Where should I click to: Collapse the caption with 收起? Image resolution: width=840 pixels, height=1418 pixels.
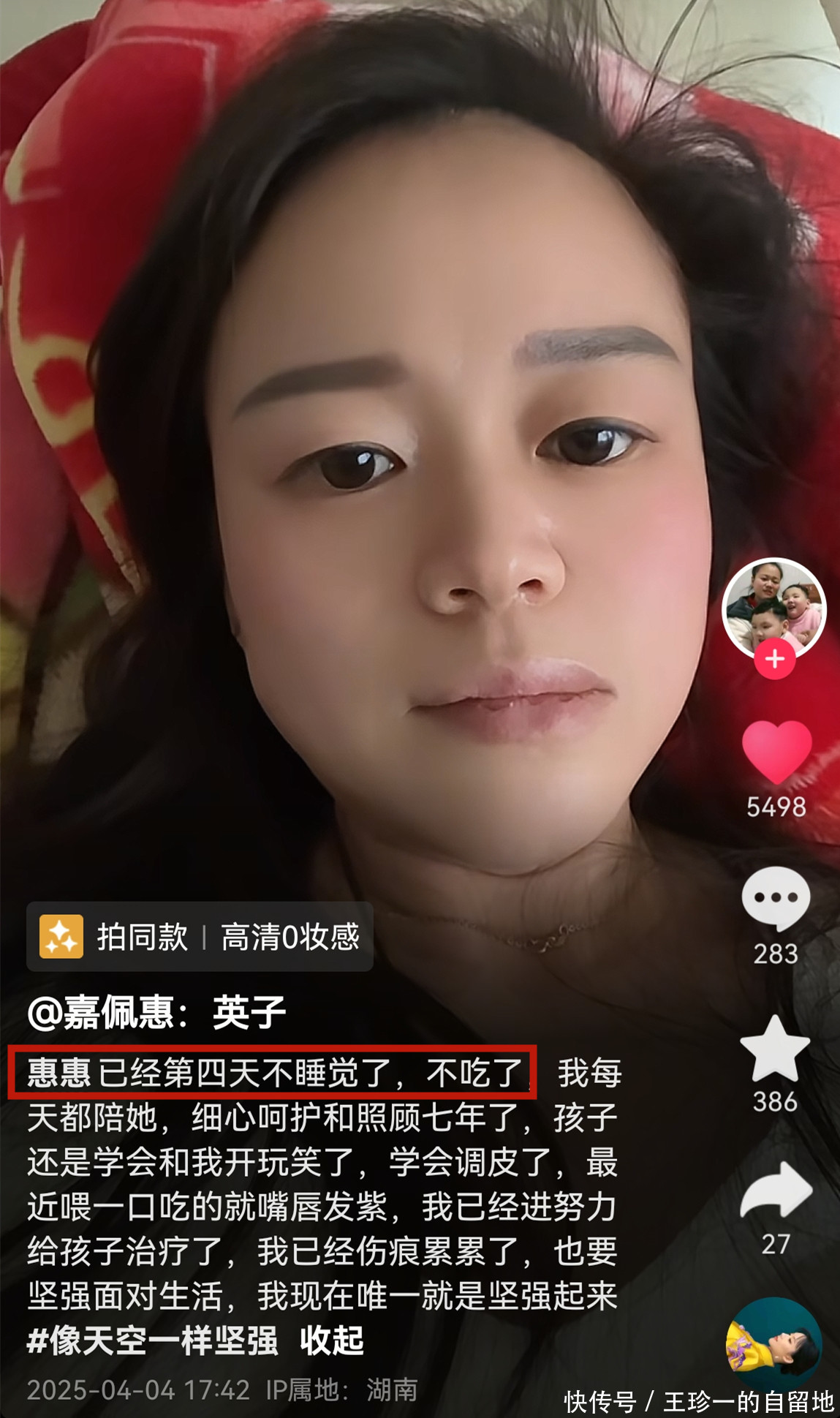[332, 1341]
